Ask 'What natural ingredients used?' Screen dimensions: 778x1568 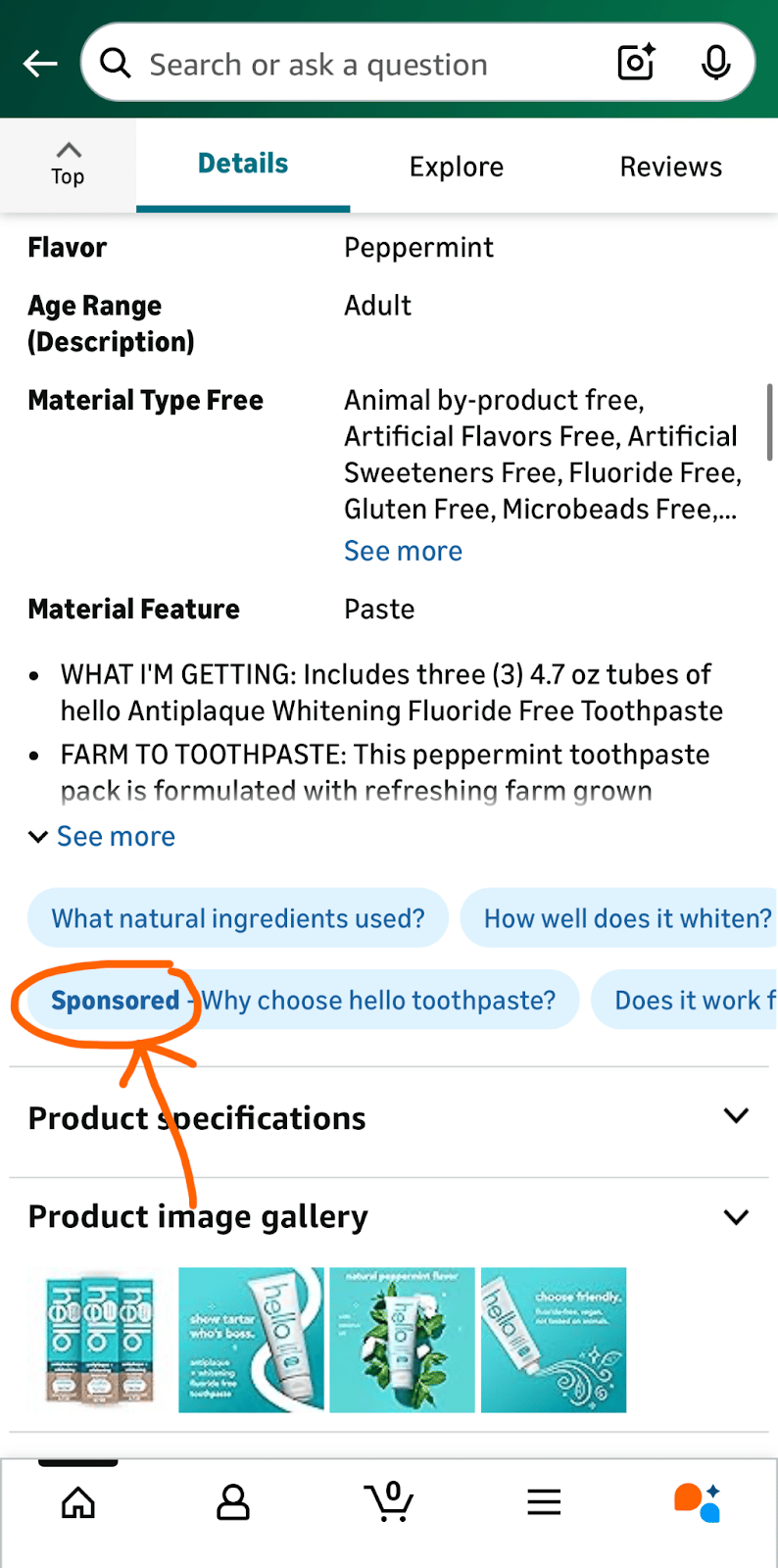click(238, 918)
